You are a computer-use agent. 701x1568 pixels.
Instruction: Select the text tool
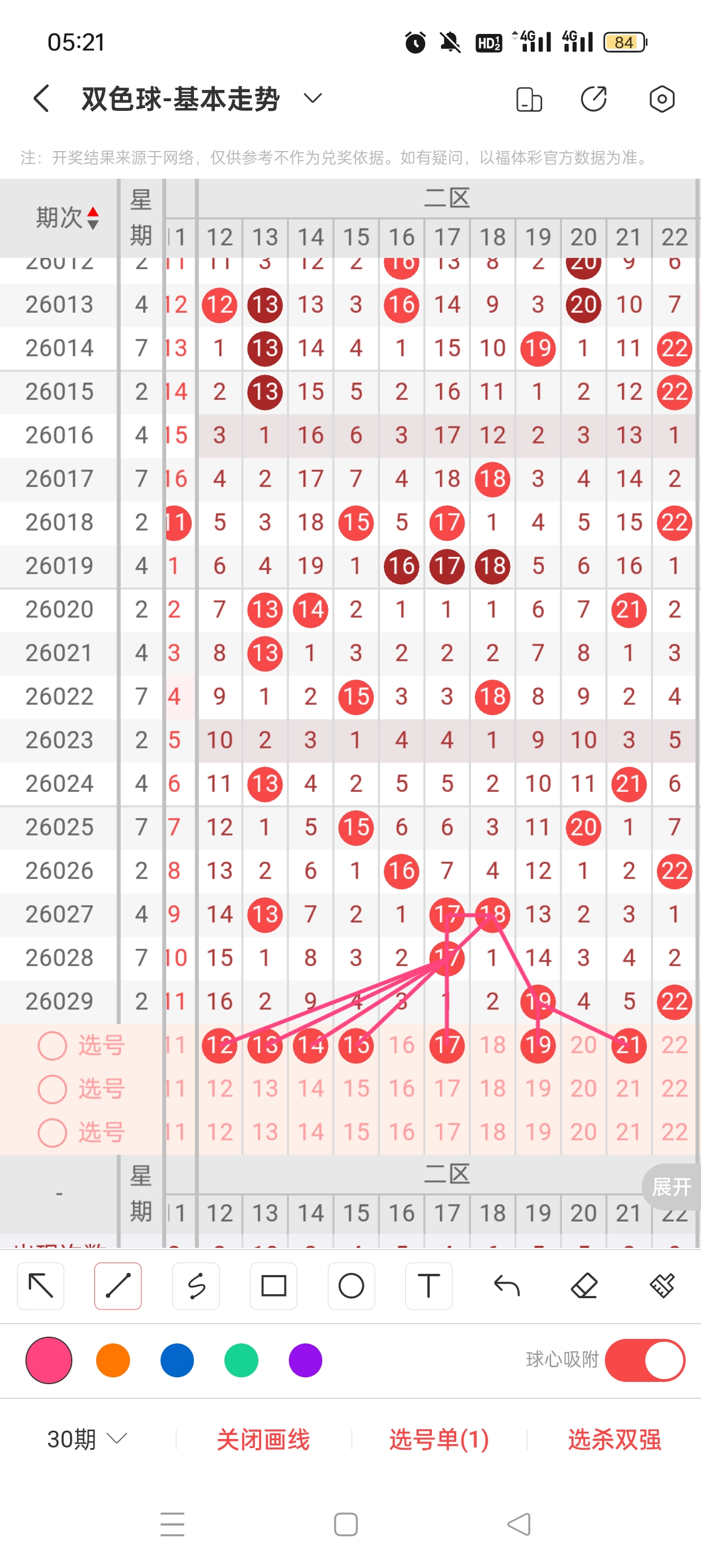[x=429, y=1286]
